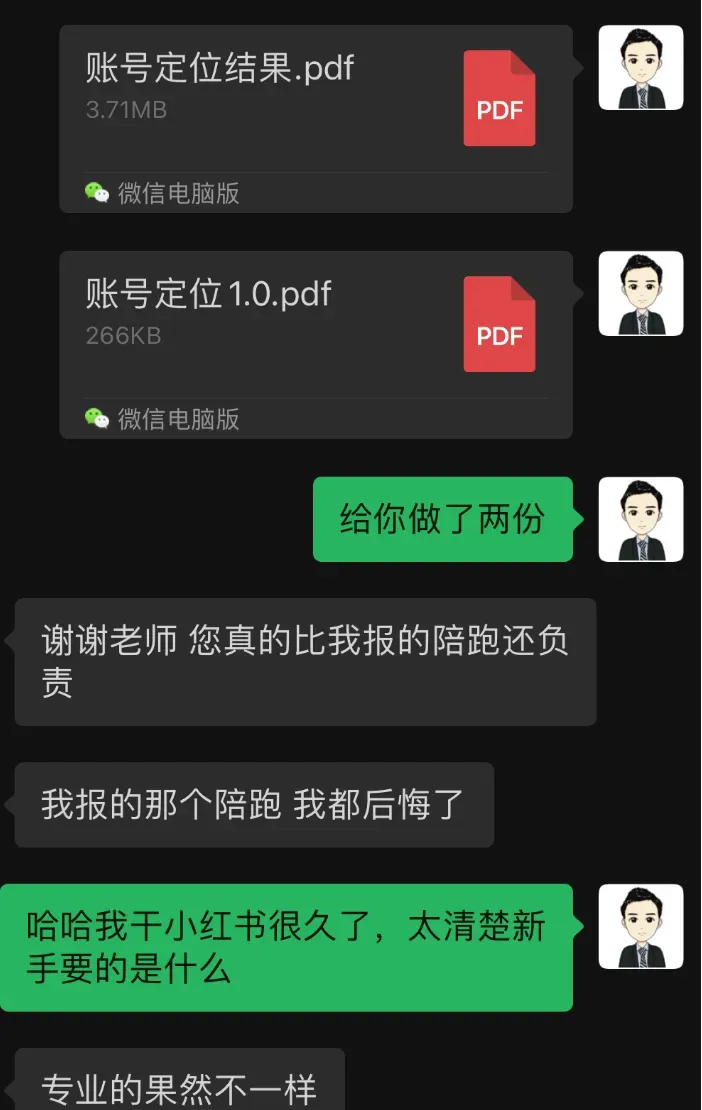Tap the avatar next to 账号定位结果.pdf
702x1110 pixels.
click(640, 68)
